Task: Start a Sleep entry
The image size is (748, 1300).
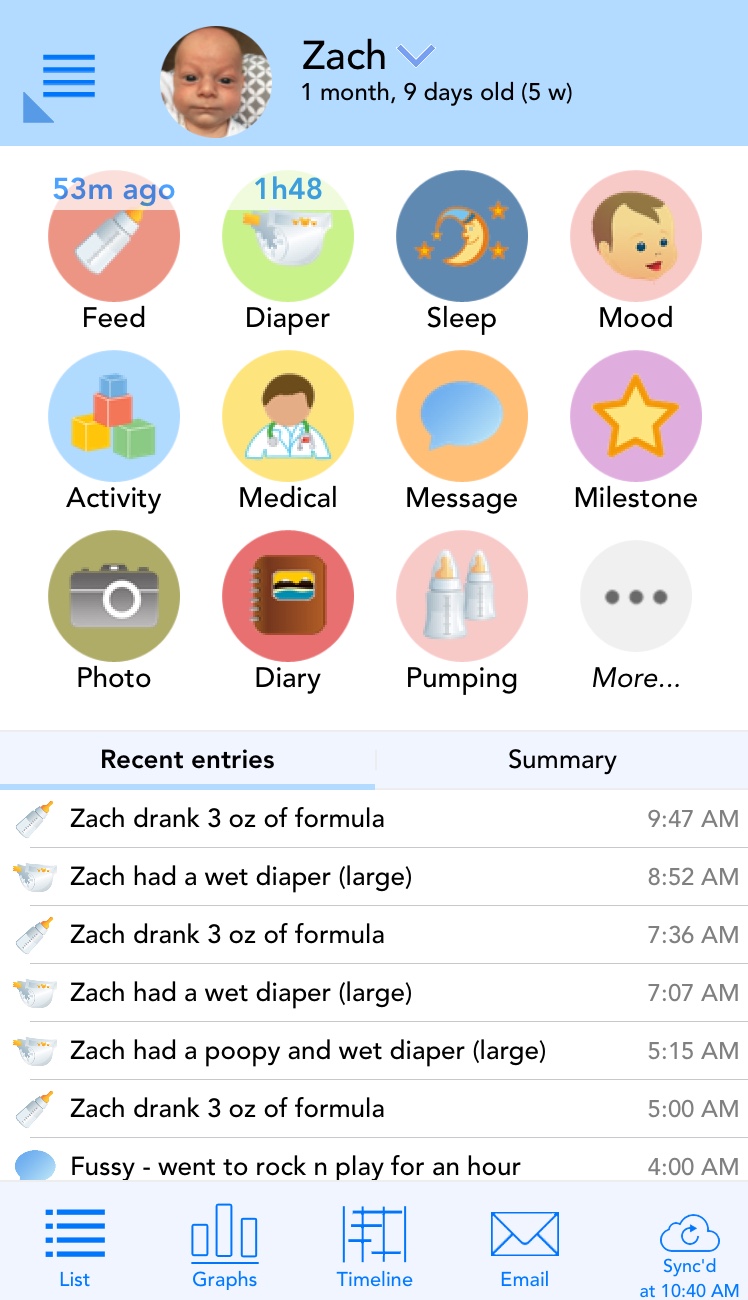Action: pos(462,238)
